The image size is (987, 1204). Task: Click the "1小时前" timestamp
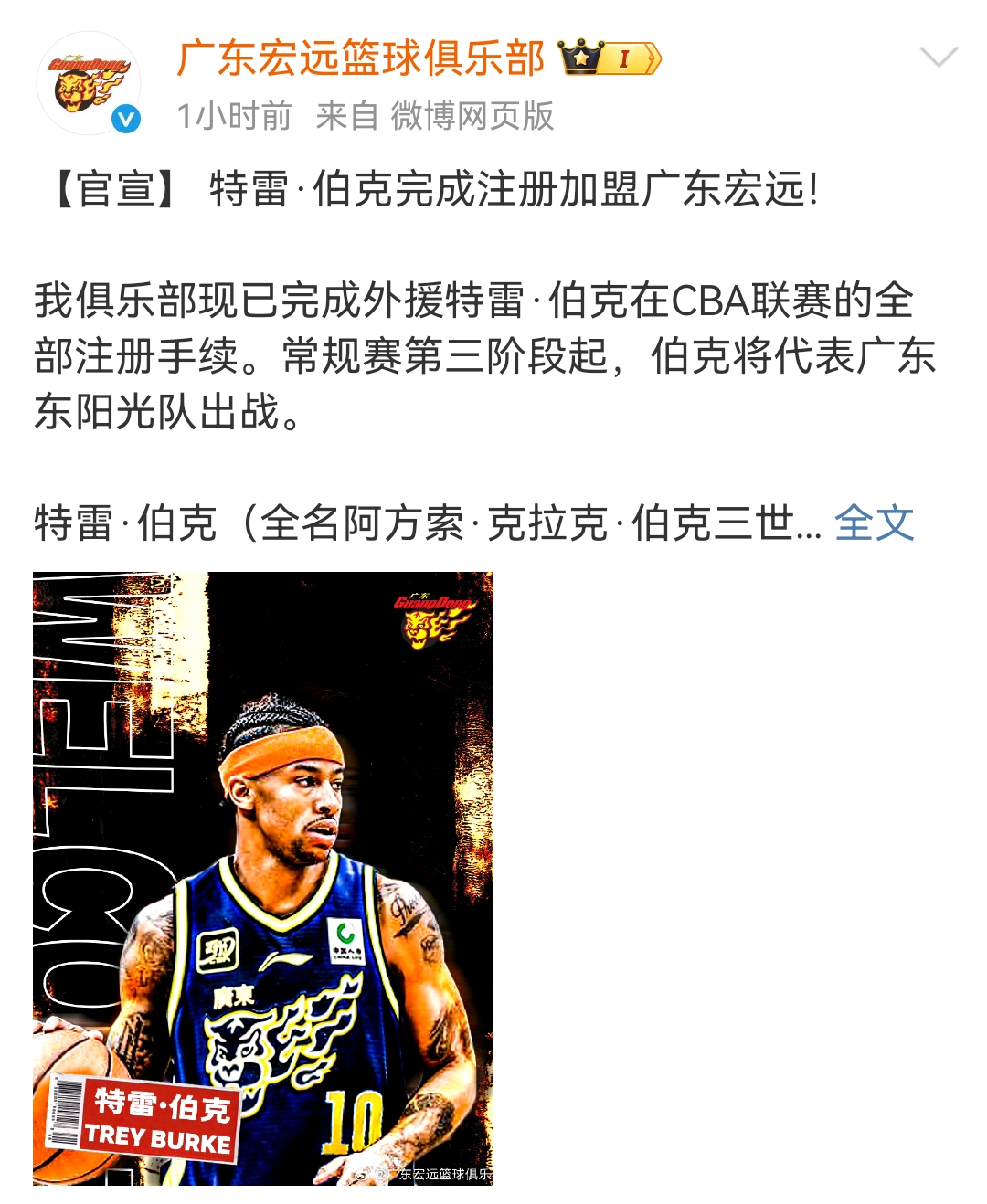click(233, 115)
